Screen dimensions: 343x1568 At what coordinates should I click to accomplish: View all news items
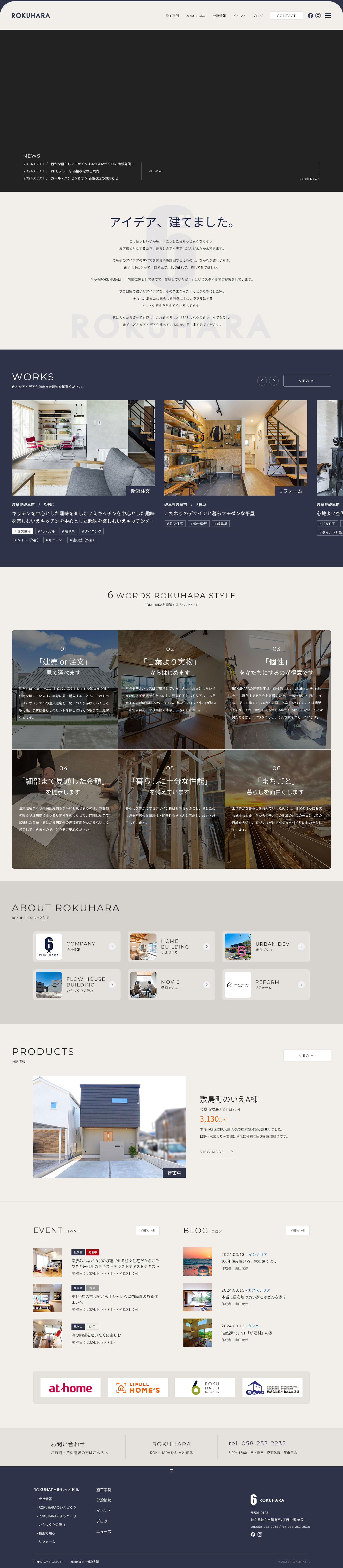[156, 171]
